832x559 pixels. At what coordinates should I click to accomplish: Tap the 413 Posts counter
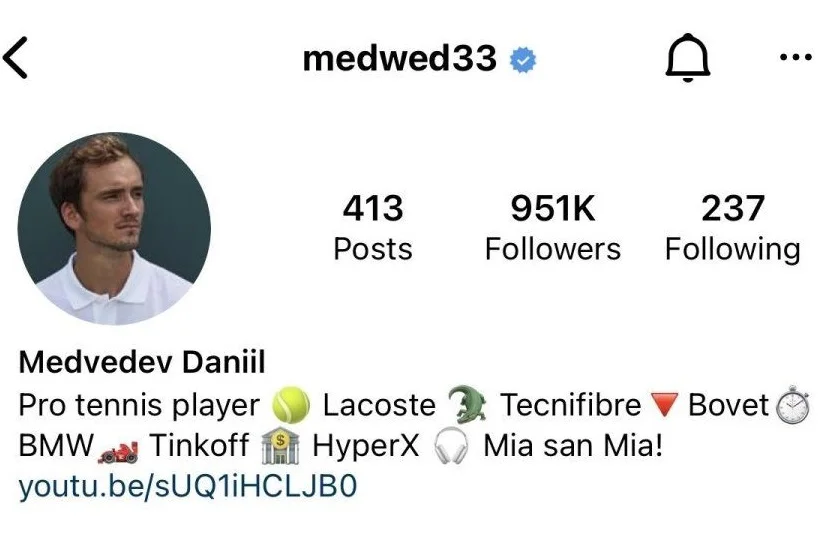pos(373,227)
